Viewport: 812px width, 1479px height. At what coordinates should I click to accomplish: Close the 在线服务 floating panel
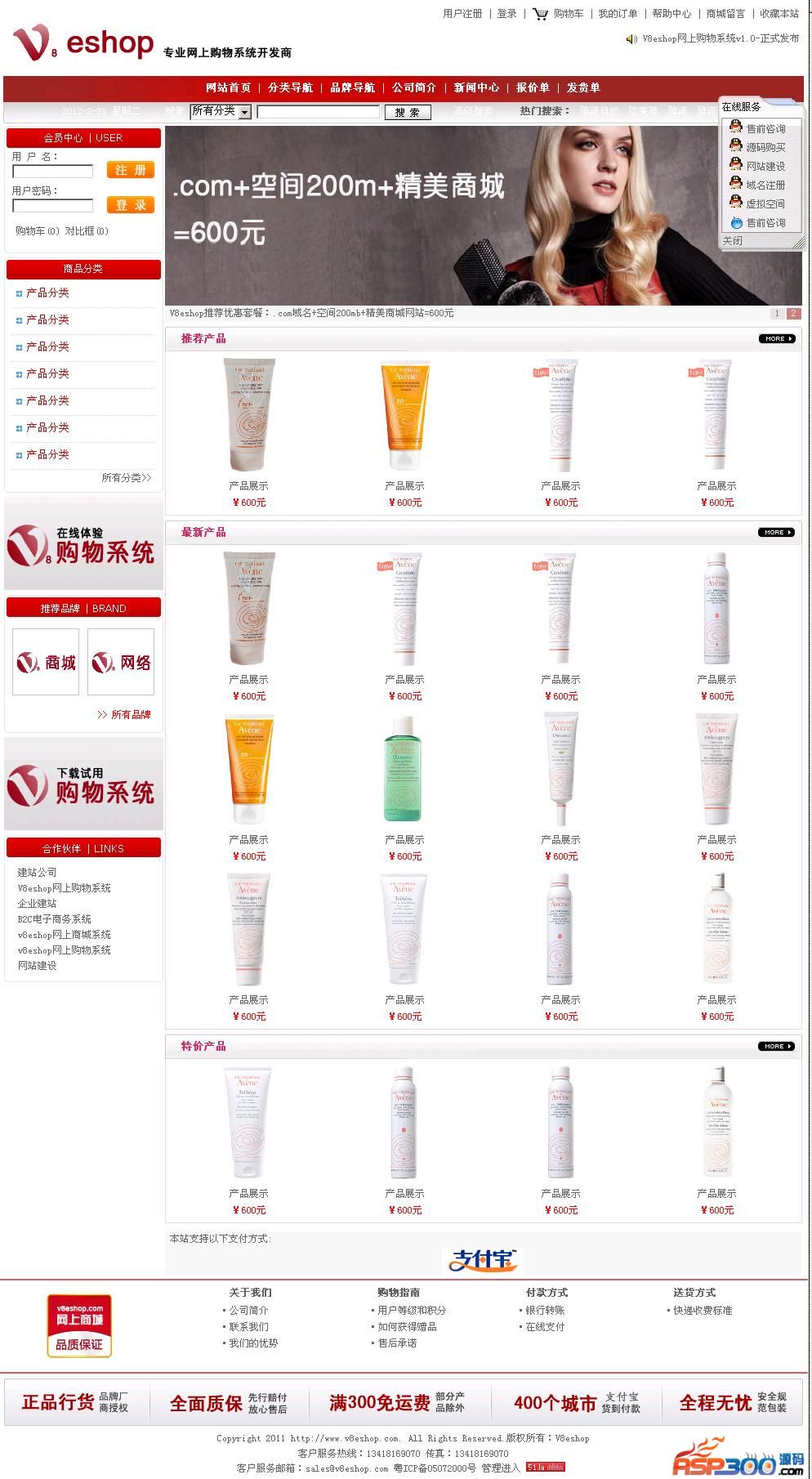pyautogui.click(x=732, y=241)
